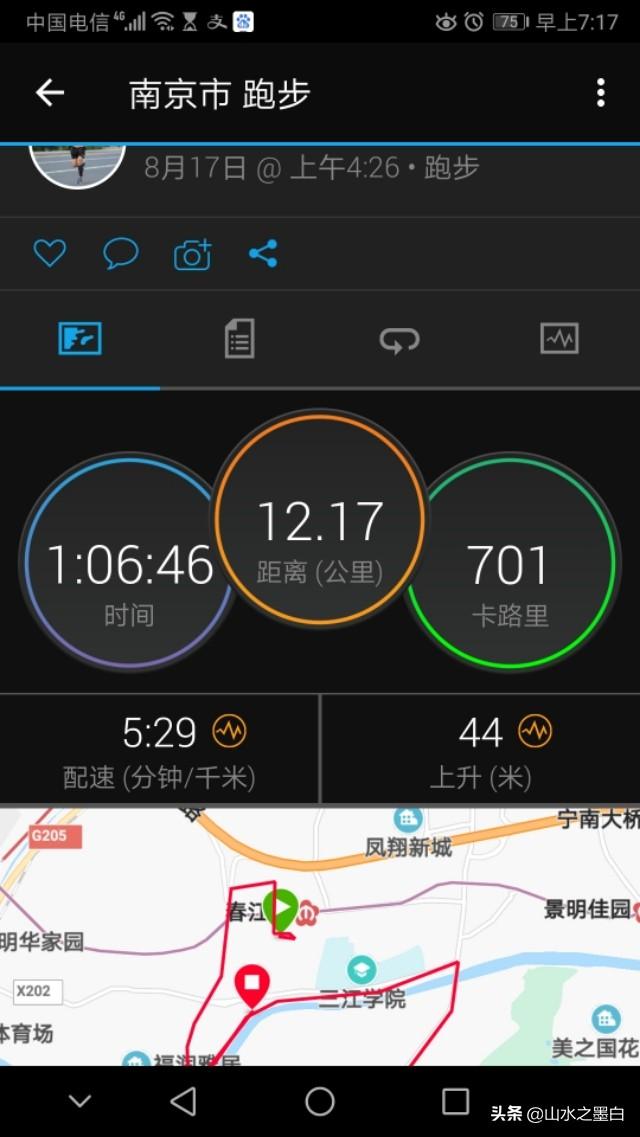
Task: Open comments for this run
Action: (120, 253)
